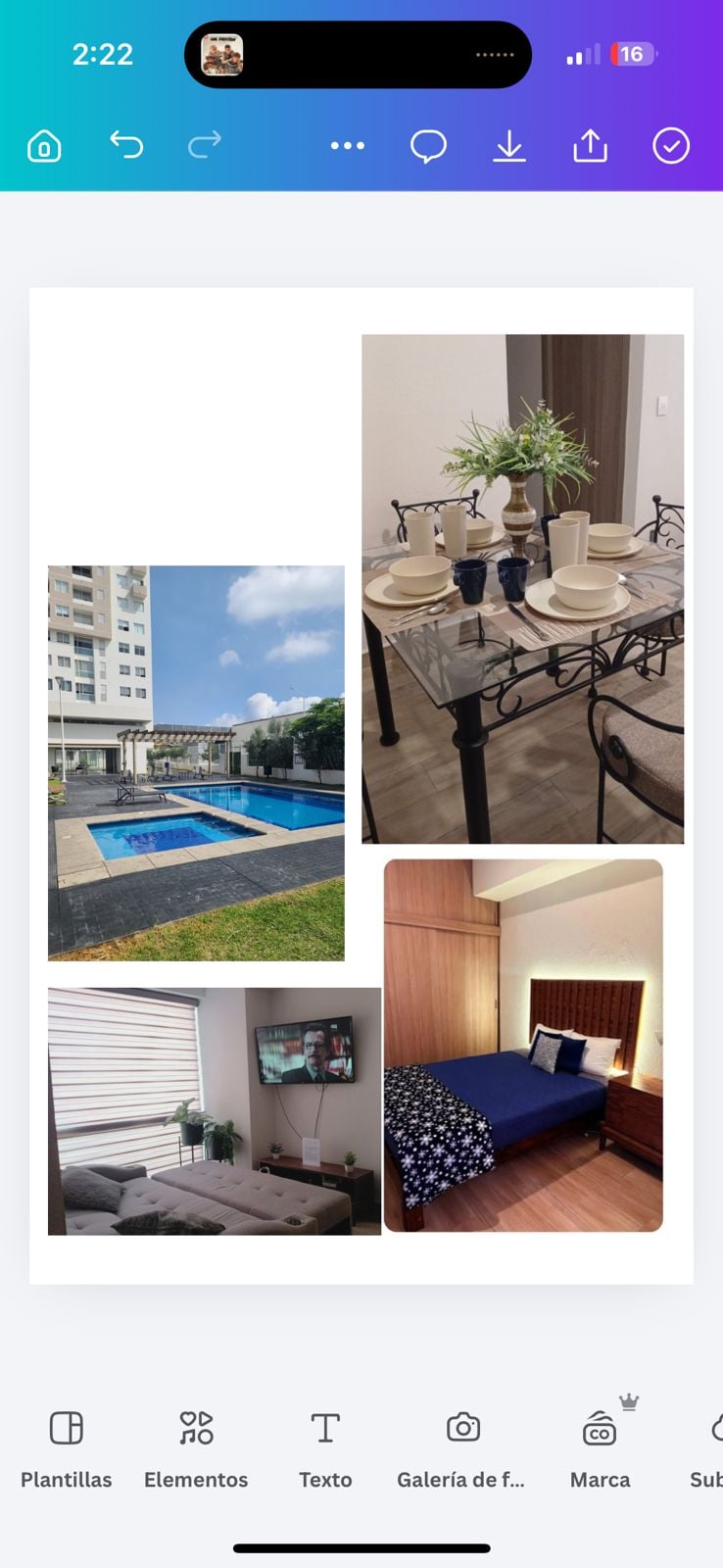Screen dimensions: 723x1568
Task: Go to the Canva home screen
Action: click(x=44, y=147)
